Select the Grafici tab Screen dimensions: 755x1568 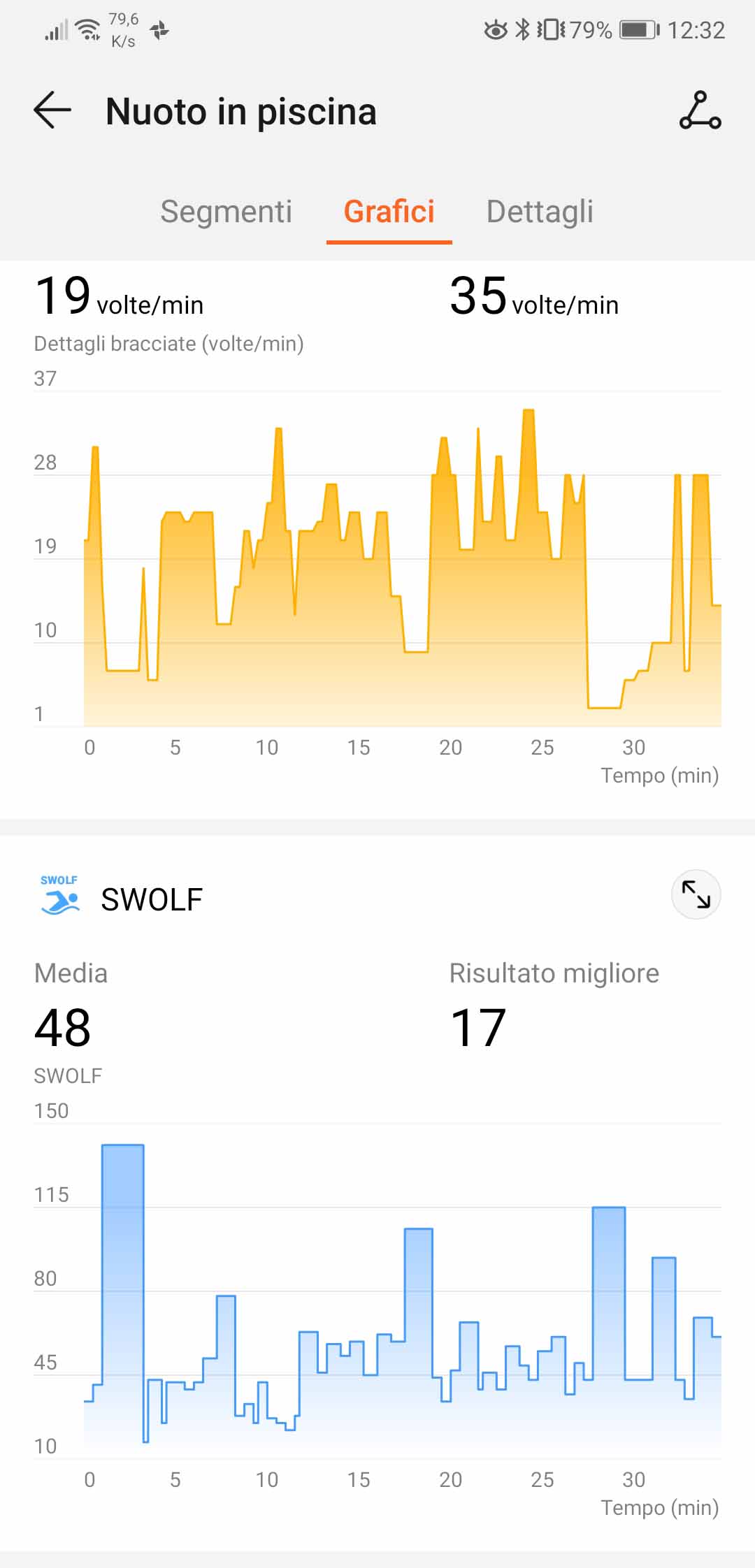389,211
